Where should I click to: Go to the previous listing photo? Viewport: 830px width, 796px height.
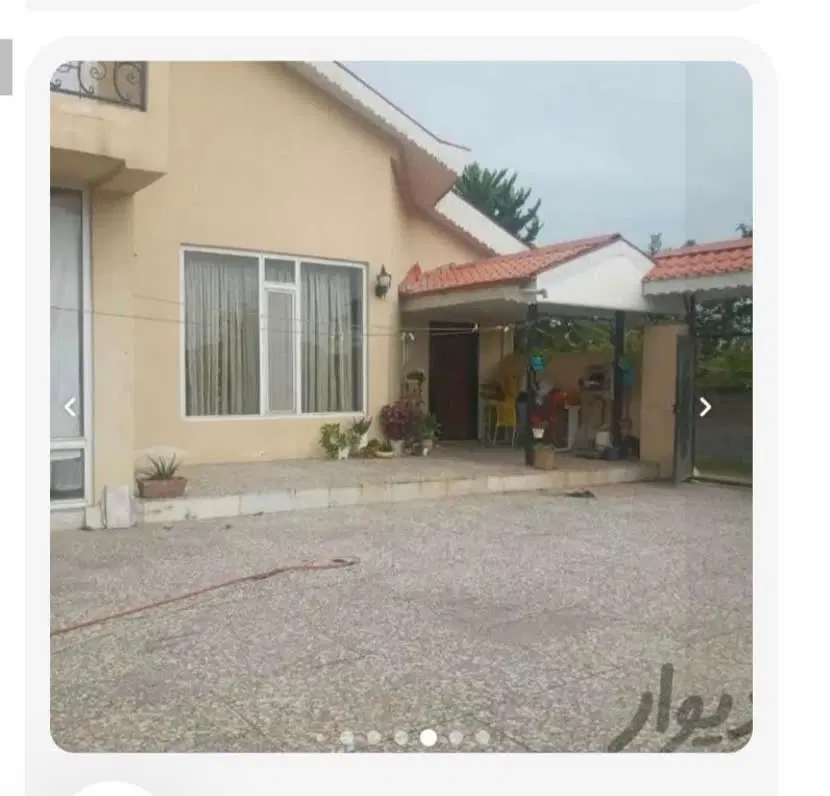pos(70,407)
